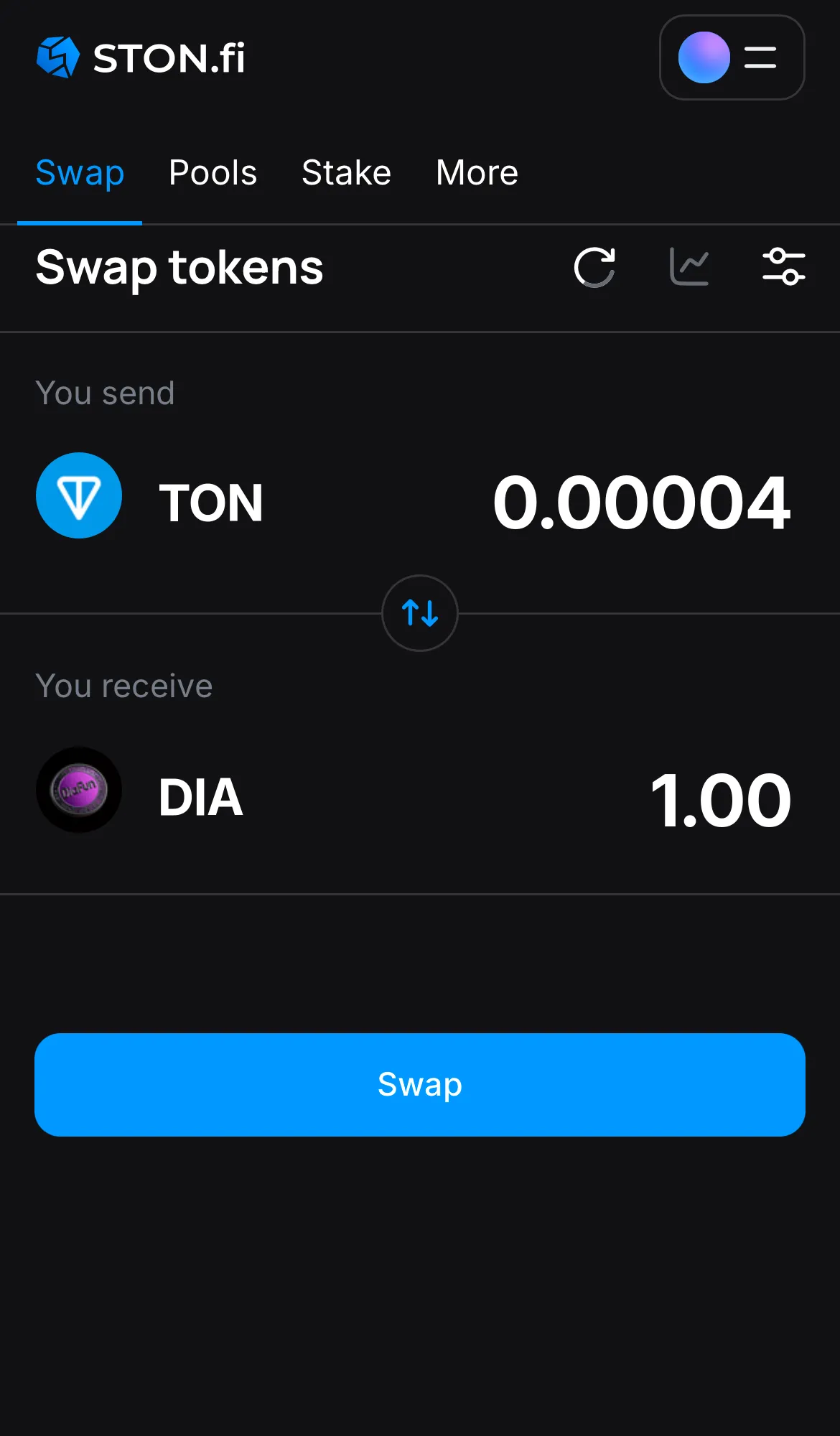840x1436 pixels.
Task: Expand the More navigation menu
Action: pyautogui.click(x=476, y=172)
